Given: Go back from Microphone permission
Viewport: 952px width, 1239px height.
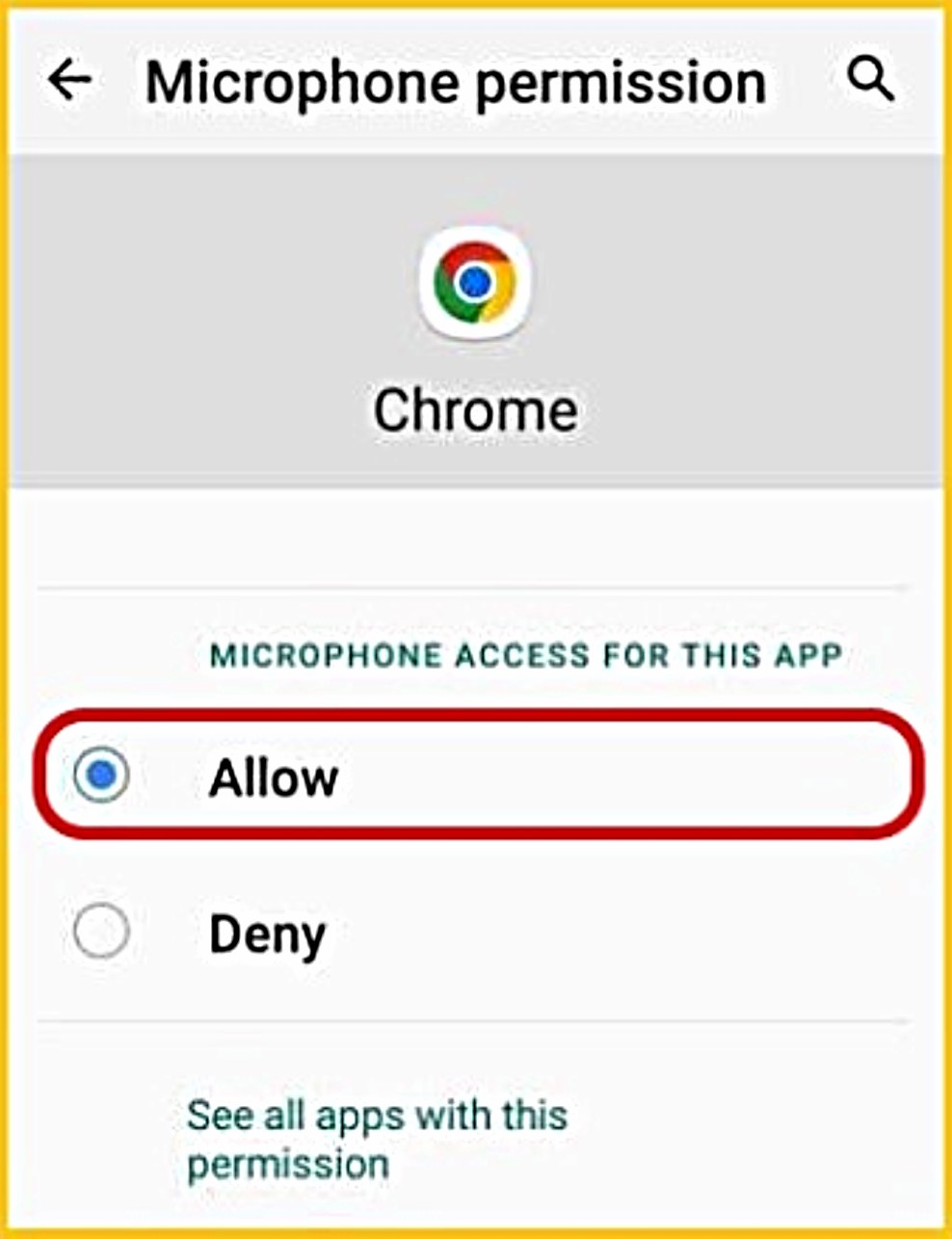Looking at the screenshot, I should [x=70, y=79].
